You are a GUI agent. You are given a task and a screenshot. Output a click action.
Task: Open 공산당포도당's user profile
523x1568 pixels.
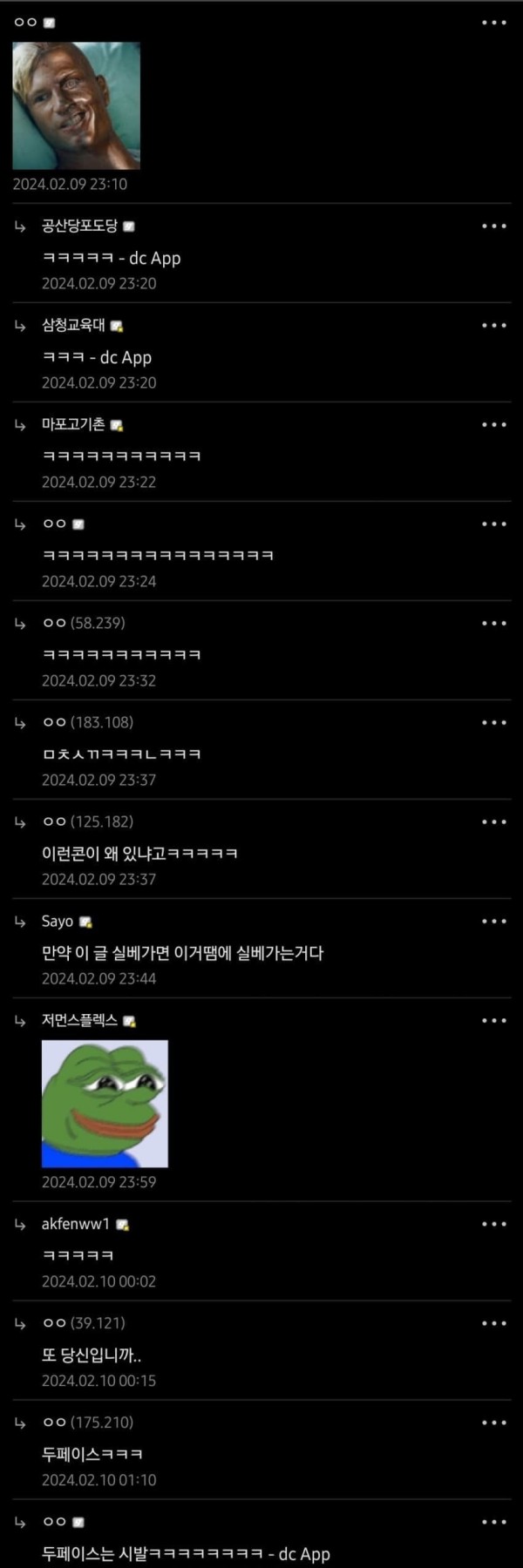[79, 226]
